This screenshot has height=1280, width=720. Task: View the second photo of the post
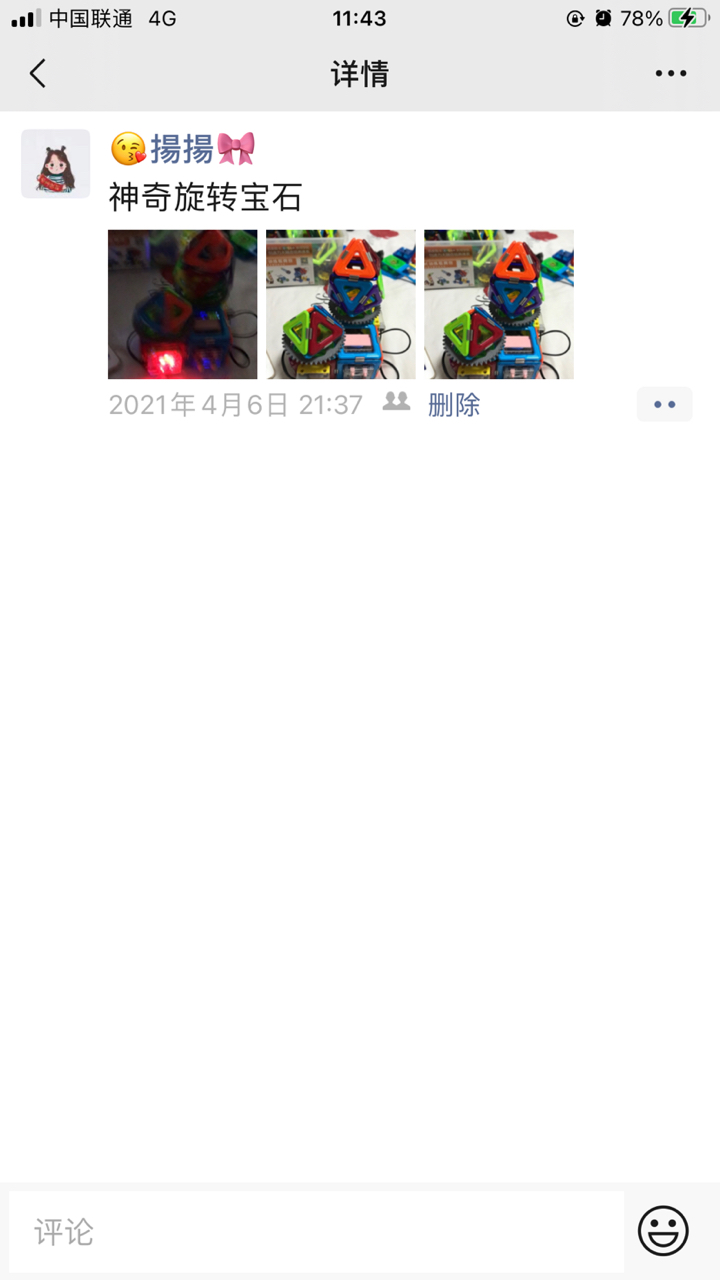coord(341,304)
